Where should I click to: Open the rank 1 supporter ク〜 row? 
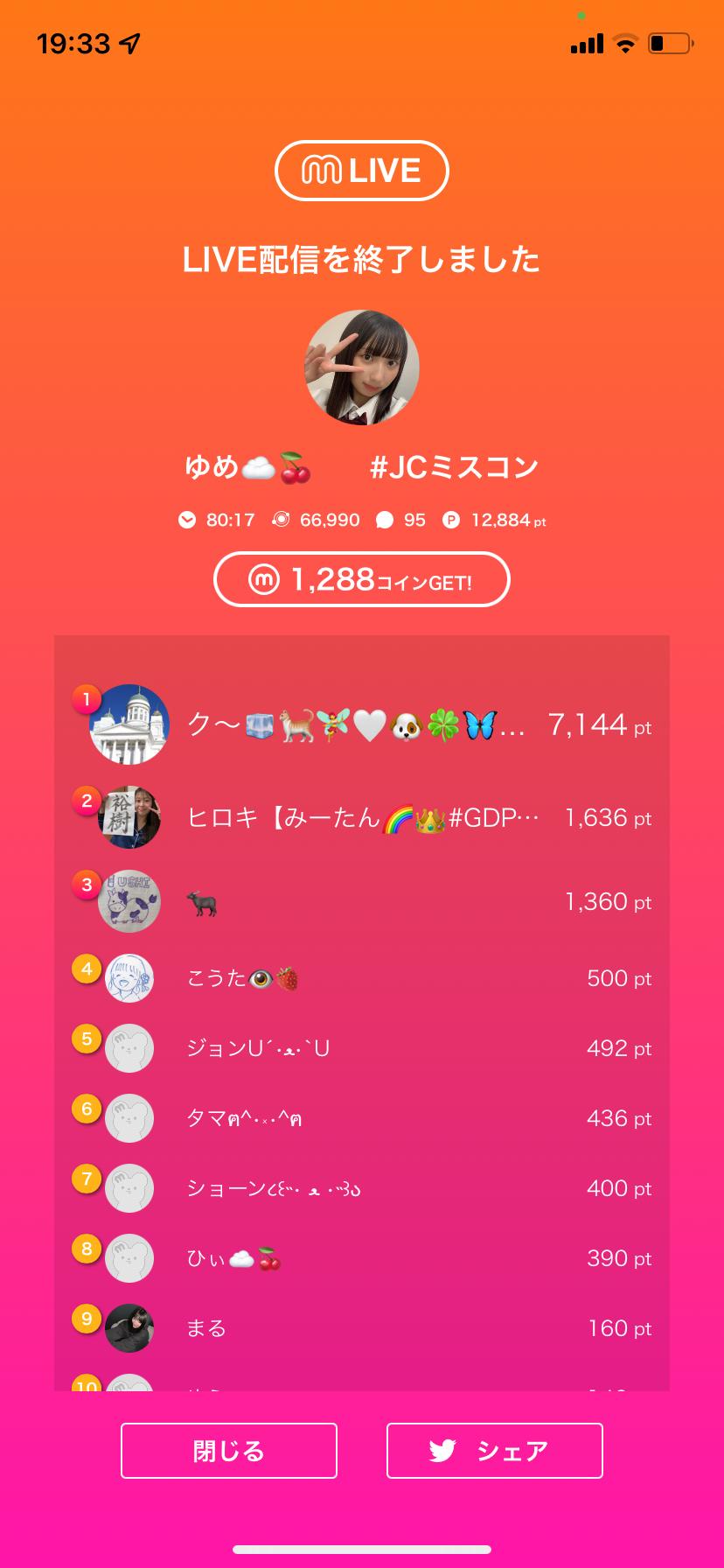point(362,725)
